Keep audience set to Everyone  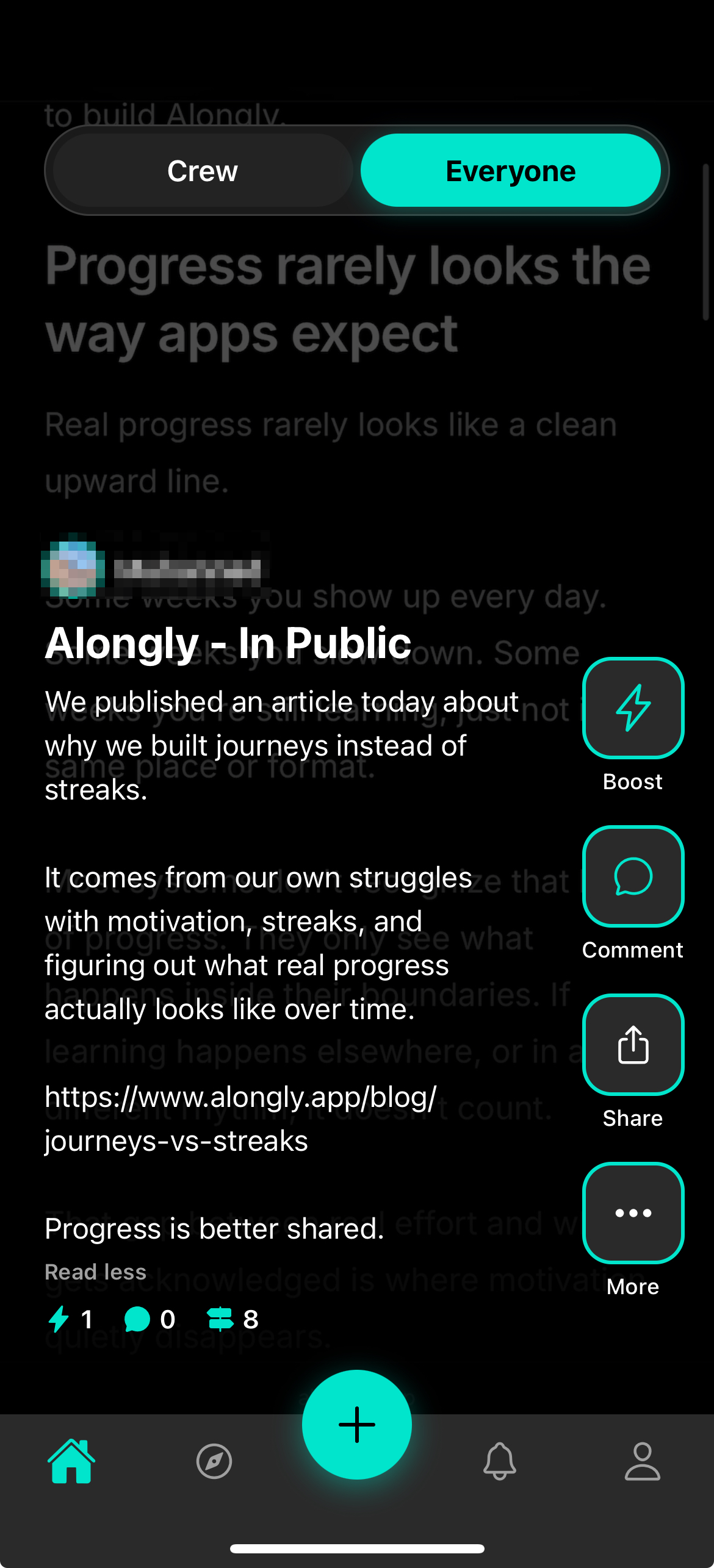click(511, 171)
